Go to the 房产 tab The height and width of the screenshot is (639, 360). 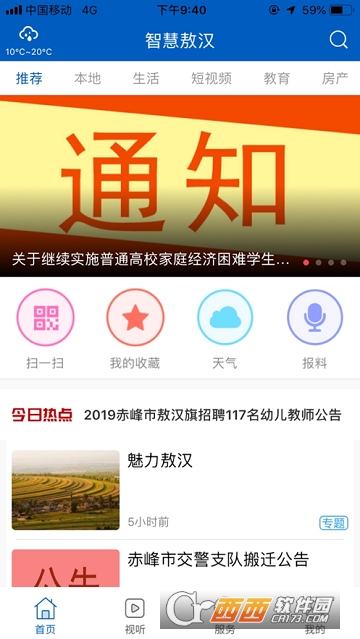pos(335,78)
